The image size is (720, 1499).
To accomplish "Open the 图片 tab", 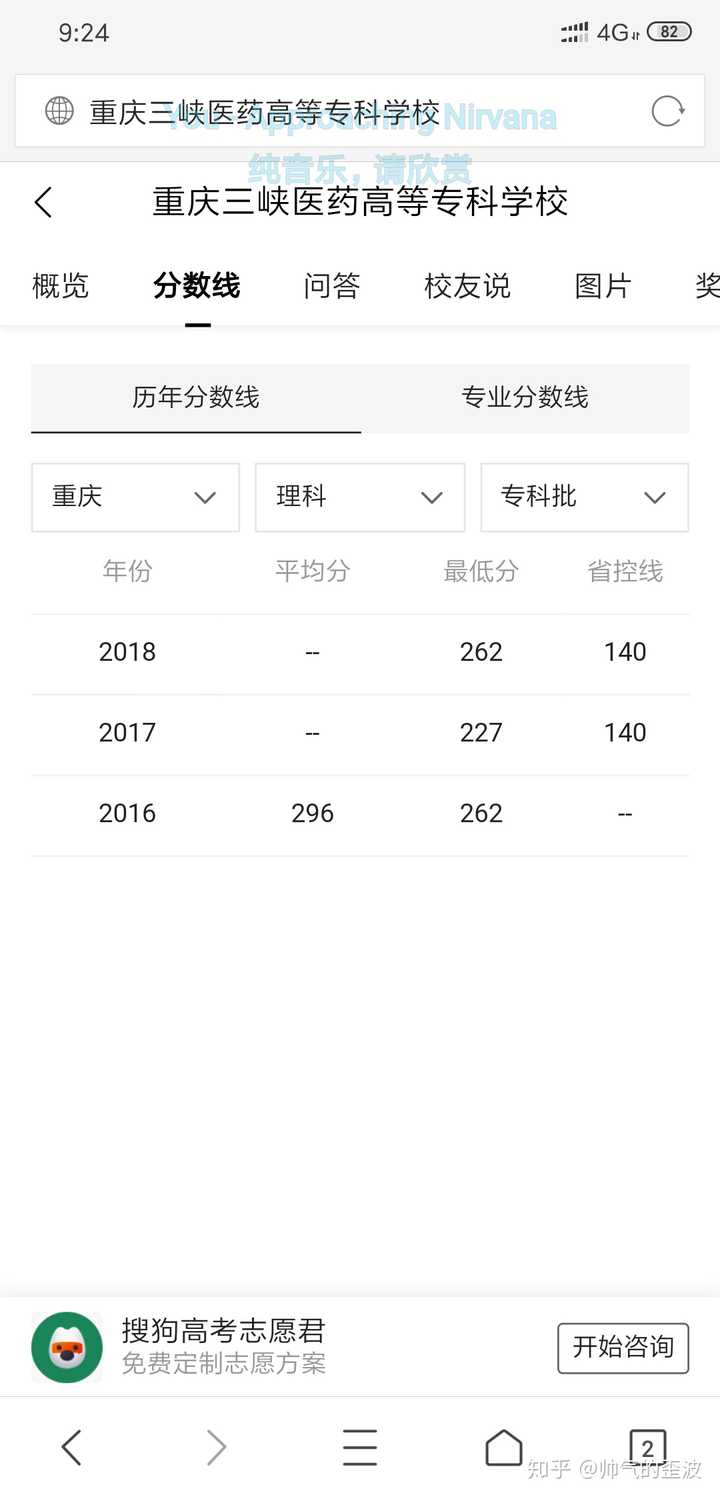I will (603, 286).
